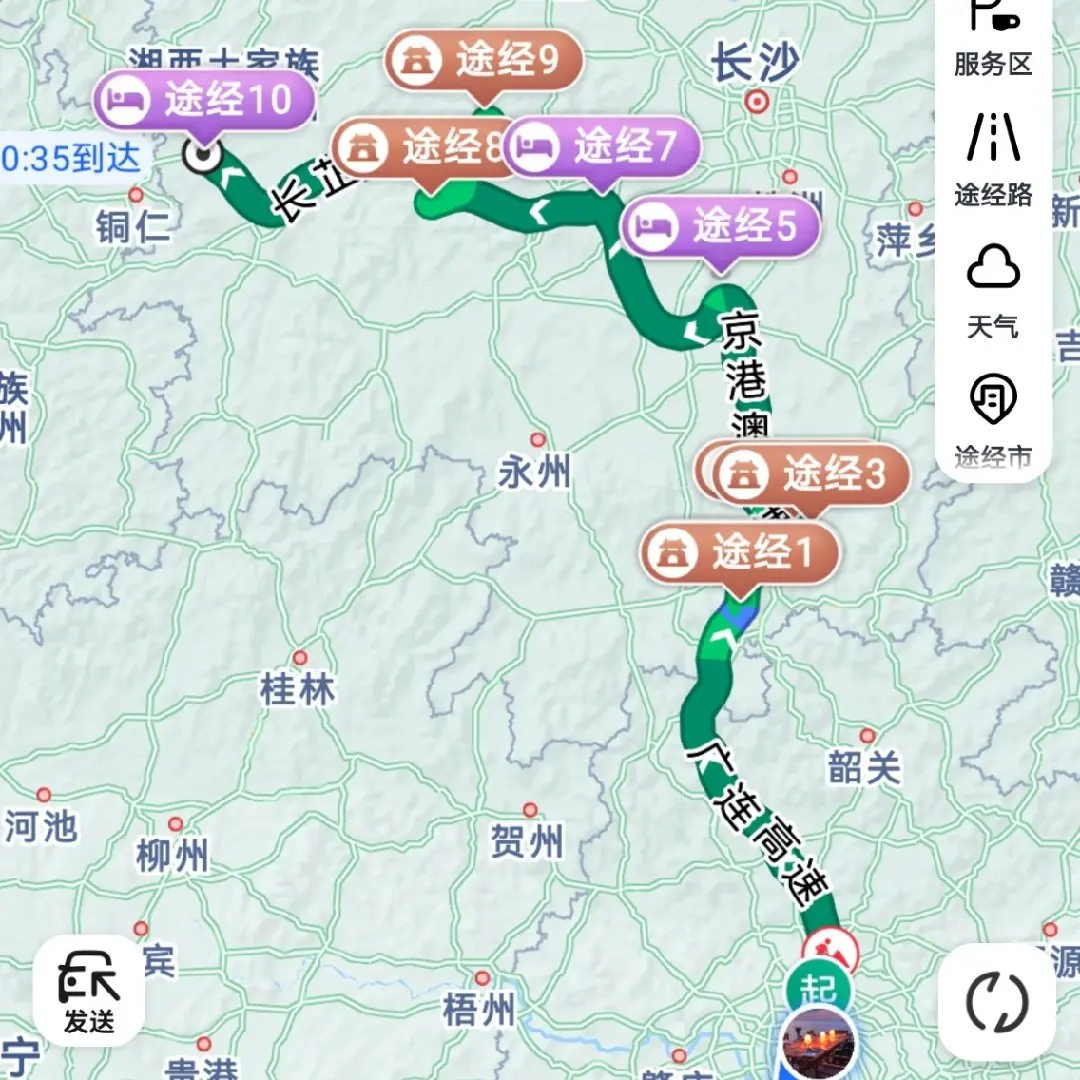This screenshot has width=1080, height=1080.
Task: Show 途经路 roads along the route
Action: 993,160
